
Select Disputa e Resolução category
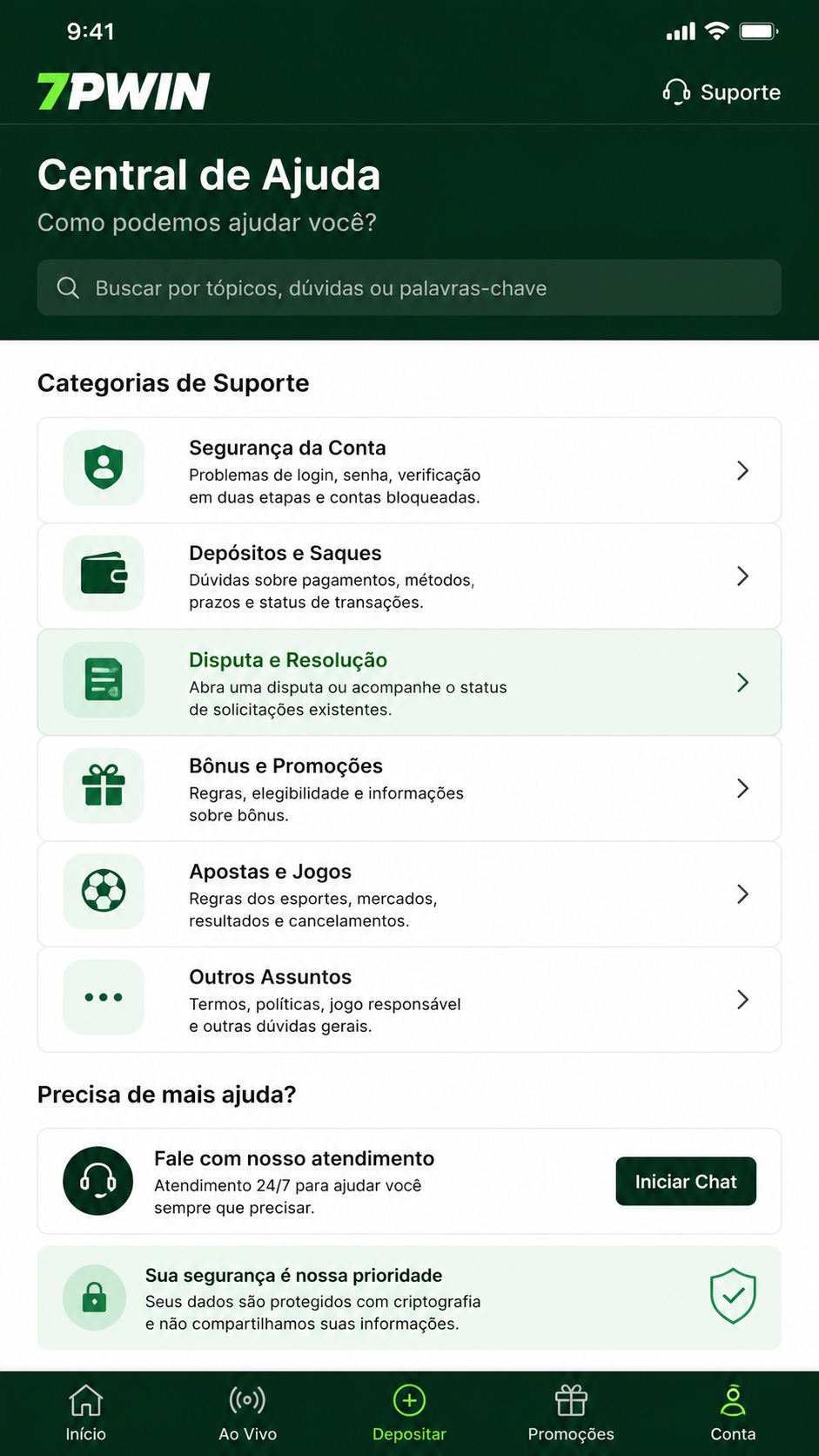(x=409, y=683)
